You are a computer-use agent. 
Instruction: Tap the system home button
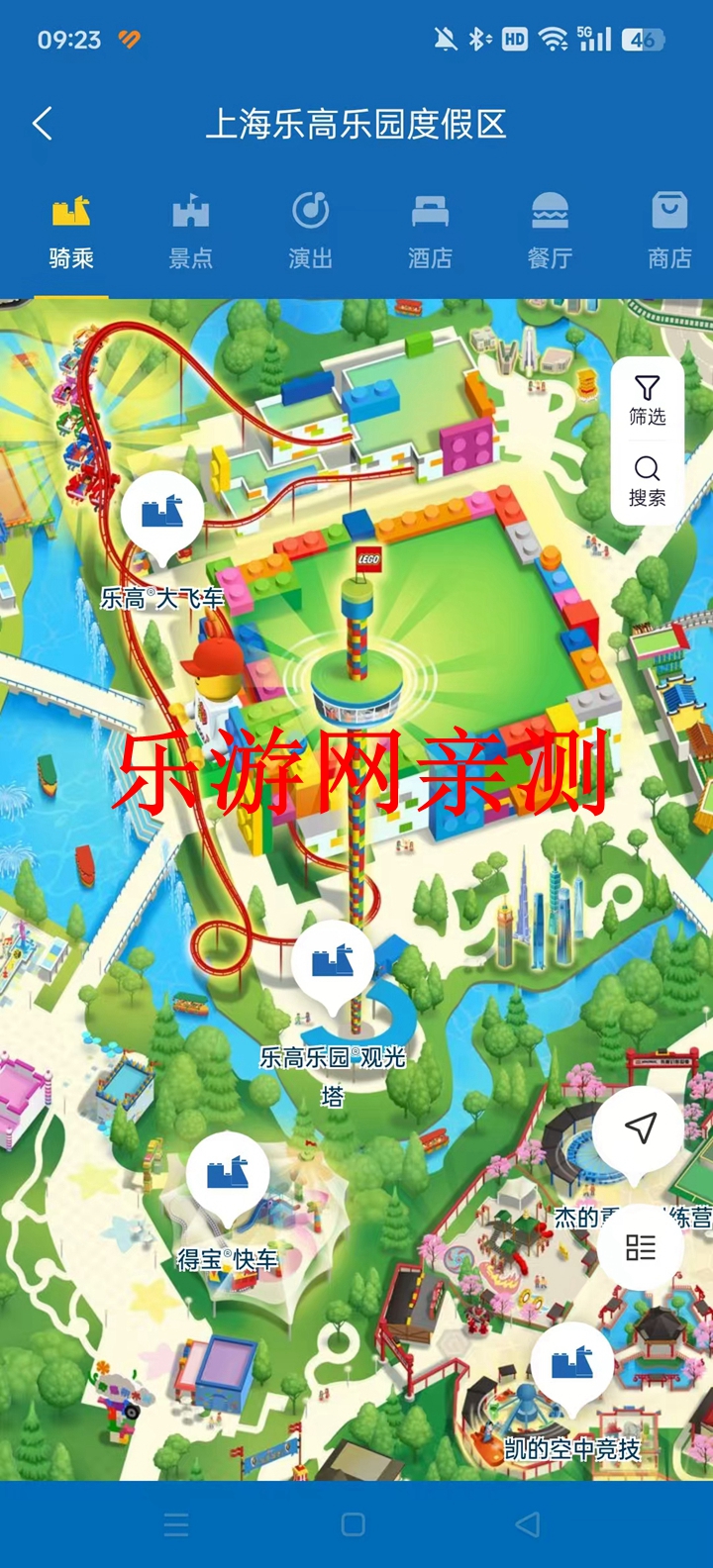tap(354, 1524)
